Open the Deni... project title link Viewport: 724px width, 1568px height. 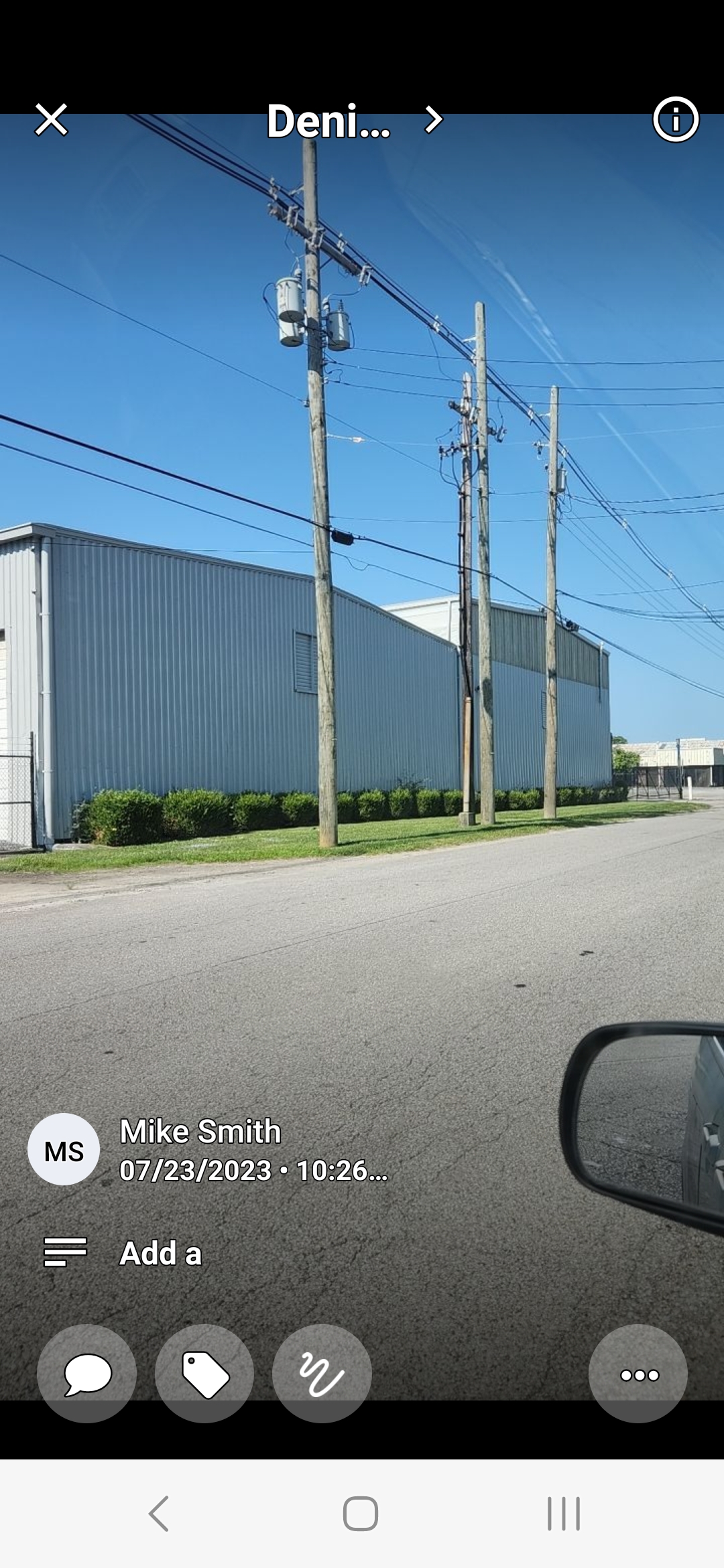tap(355, 121)
